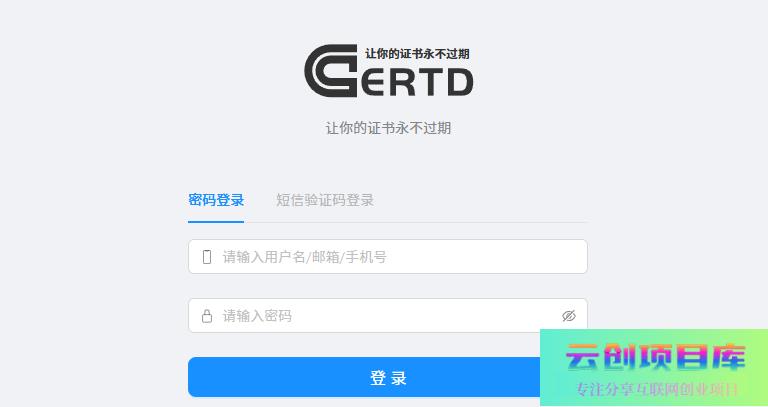768x407 pixels.
Task: Switch to the 密码登录 tab
Action: coord(216,200)
